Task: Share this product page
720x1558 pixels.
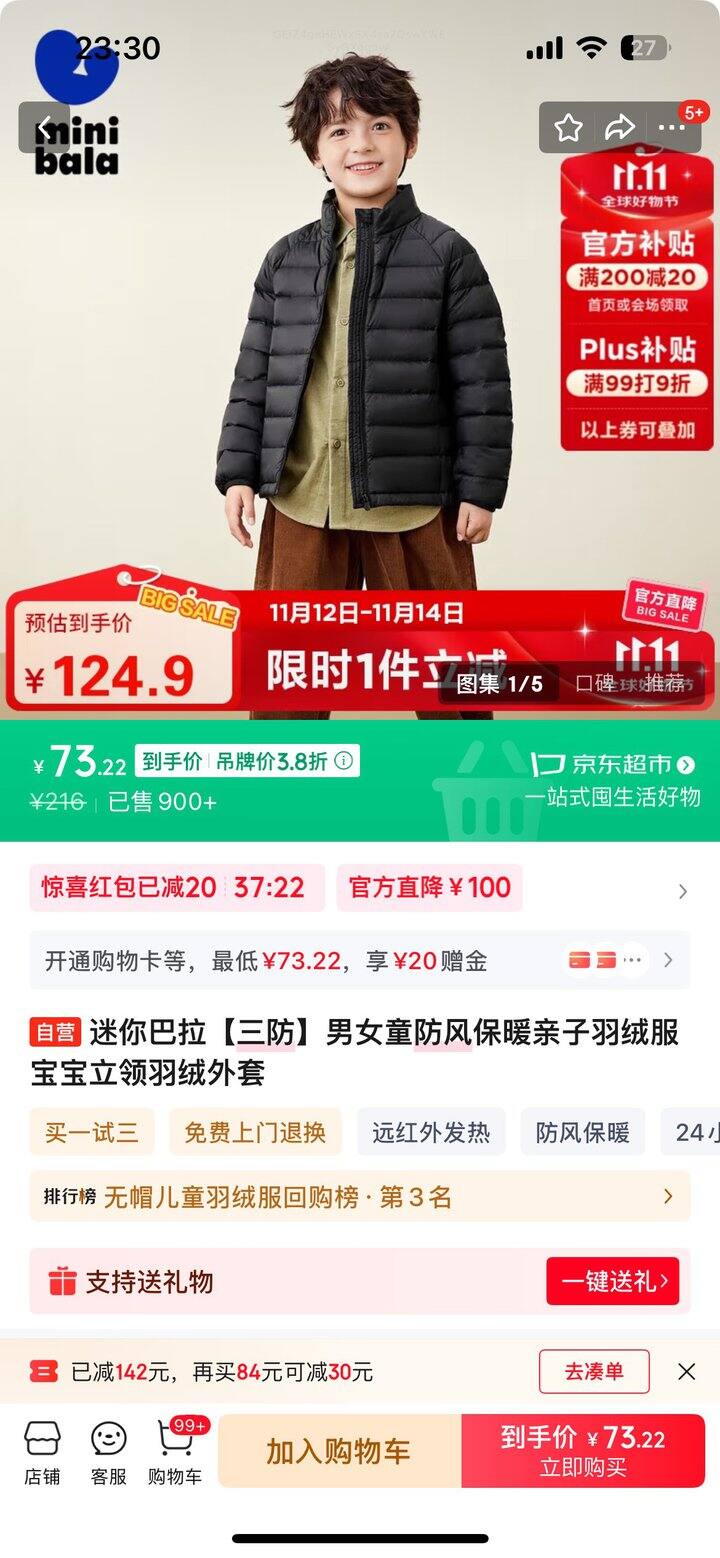Action: 620,127
